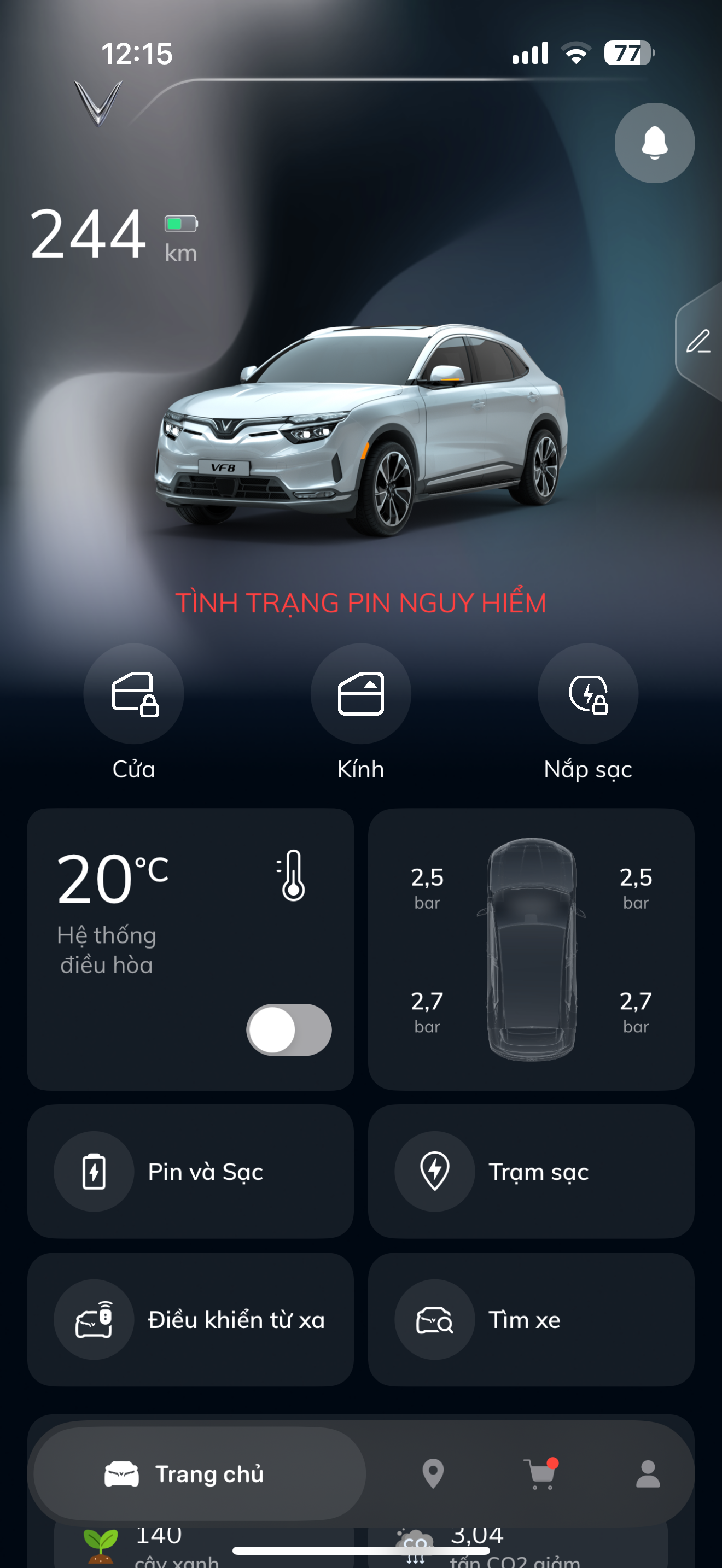Open the 244 km battery range
722x1568 pixels.
tap(113, 235)
